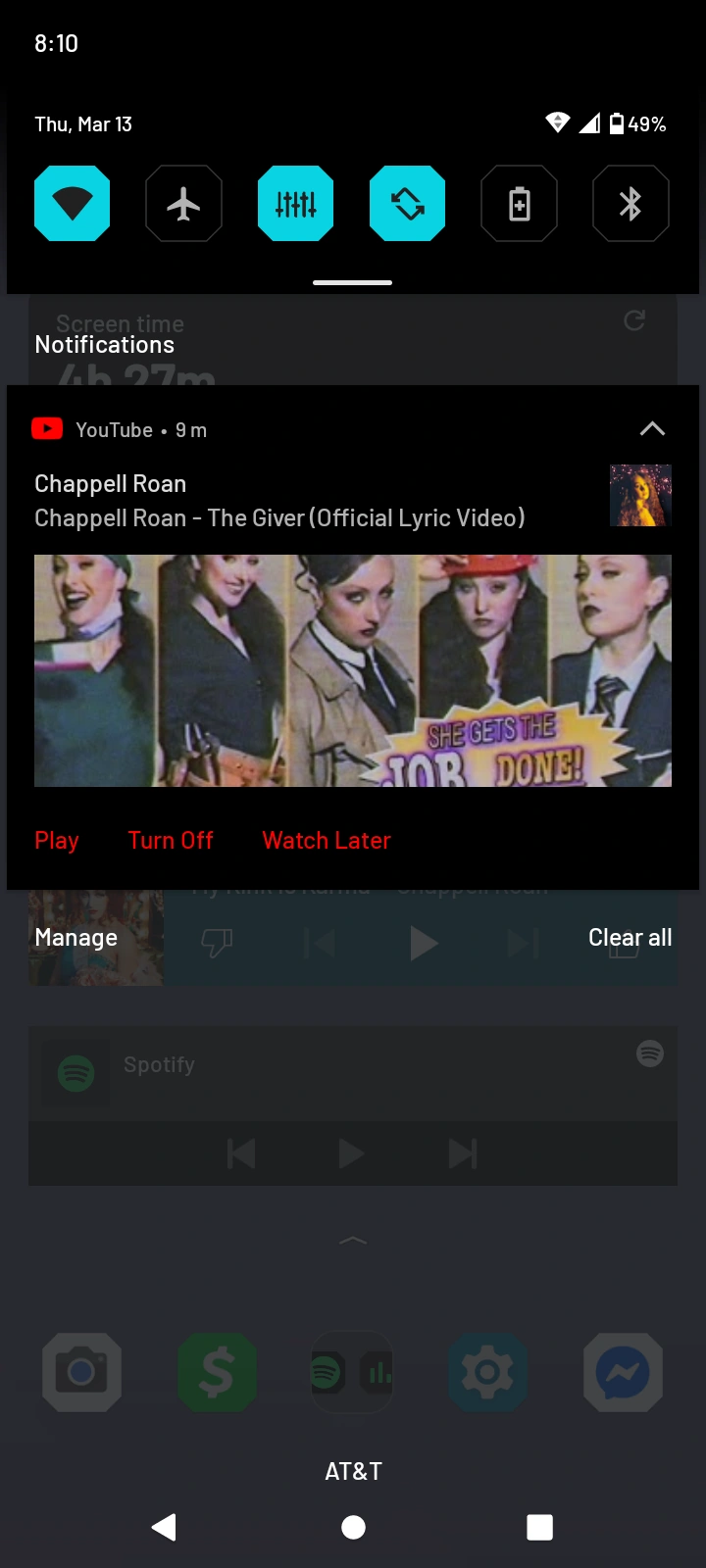Image resolution: width=706 pixels, height=1568 pixels.
Task: Turn on Bluetooth
Action: click(x=630, y=204)
